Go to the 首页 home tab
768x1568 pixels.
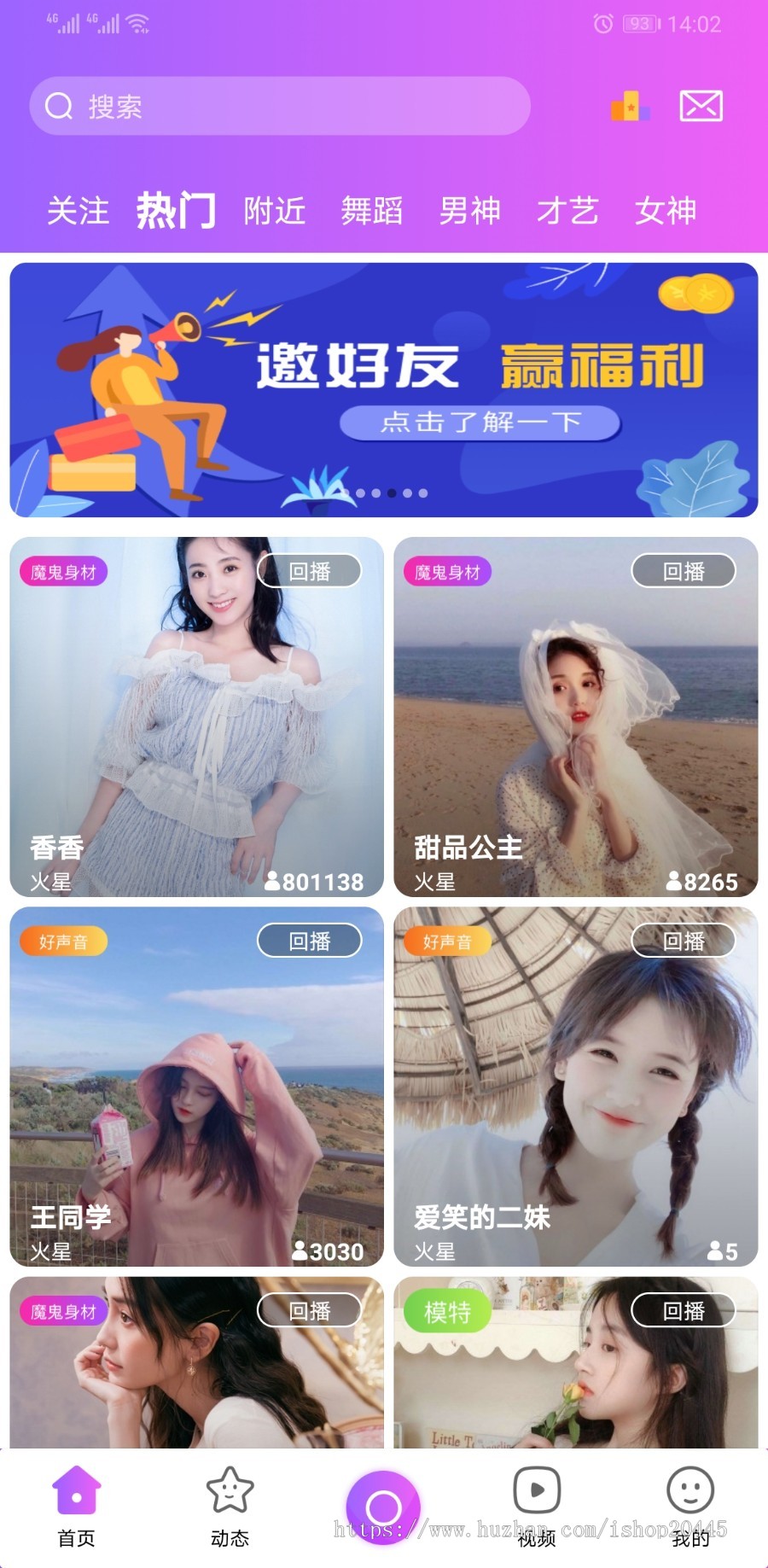[77, 1507]
